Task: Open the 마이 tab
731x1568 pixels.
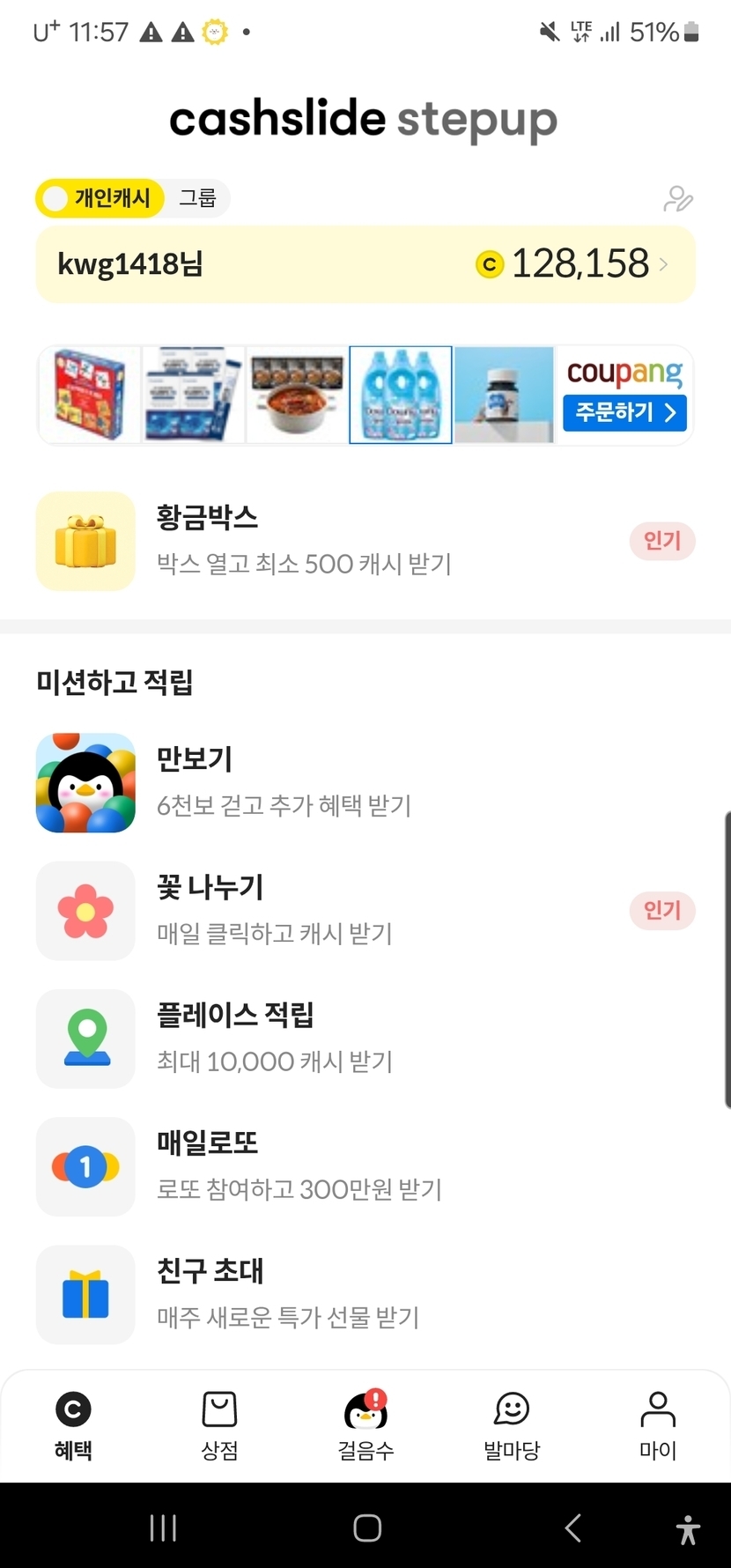Action: 657,1425
